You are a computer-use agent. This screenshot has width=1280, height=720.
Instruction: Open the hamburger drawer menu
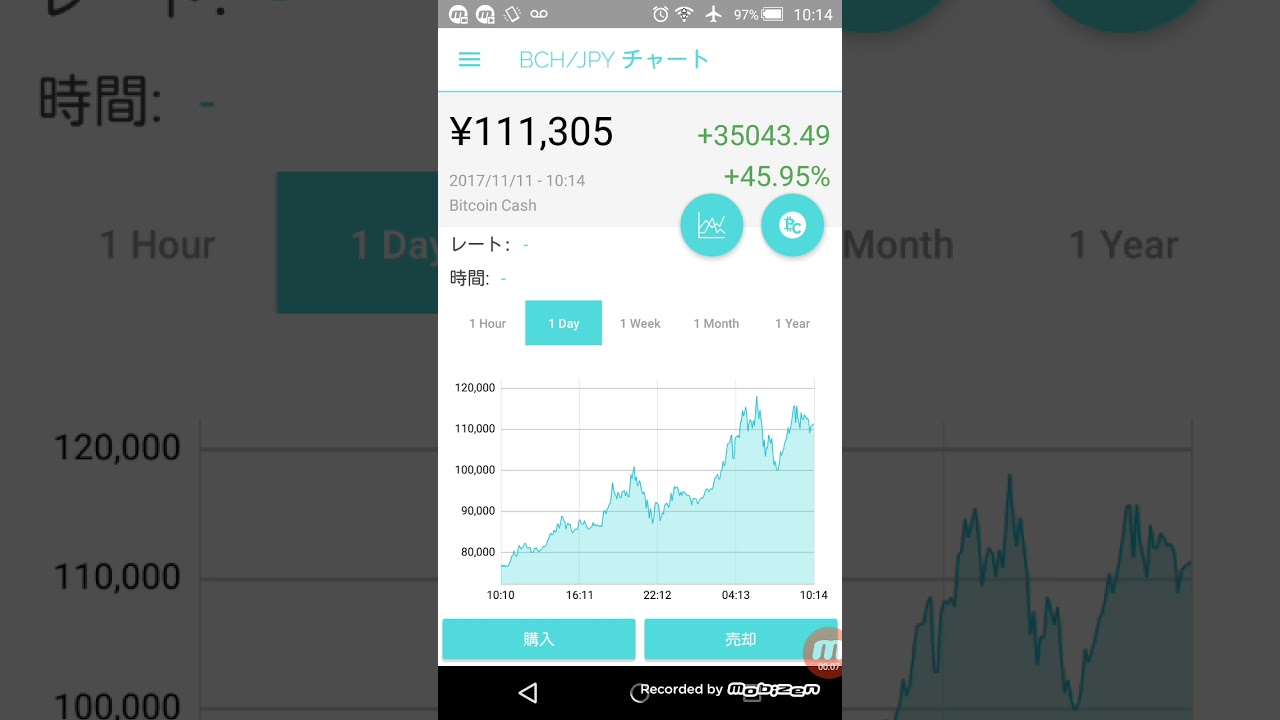(469, 59)
